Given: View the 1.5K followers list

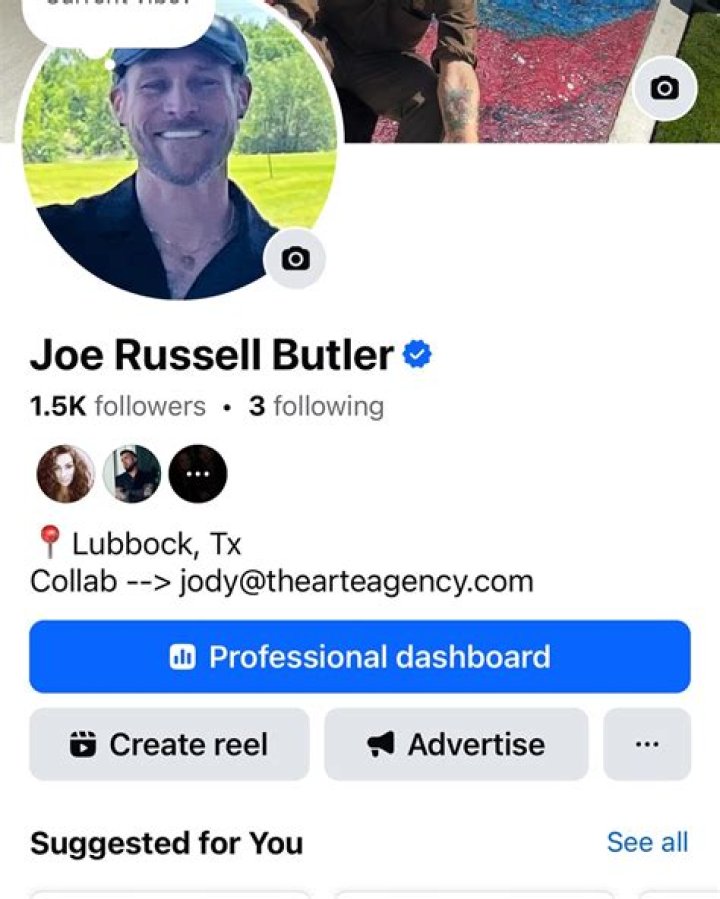Looking at the screenshot, I should pos(118,406).
